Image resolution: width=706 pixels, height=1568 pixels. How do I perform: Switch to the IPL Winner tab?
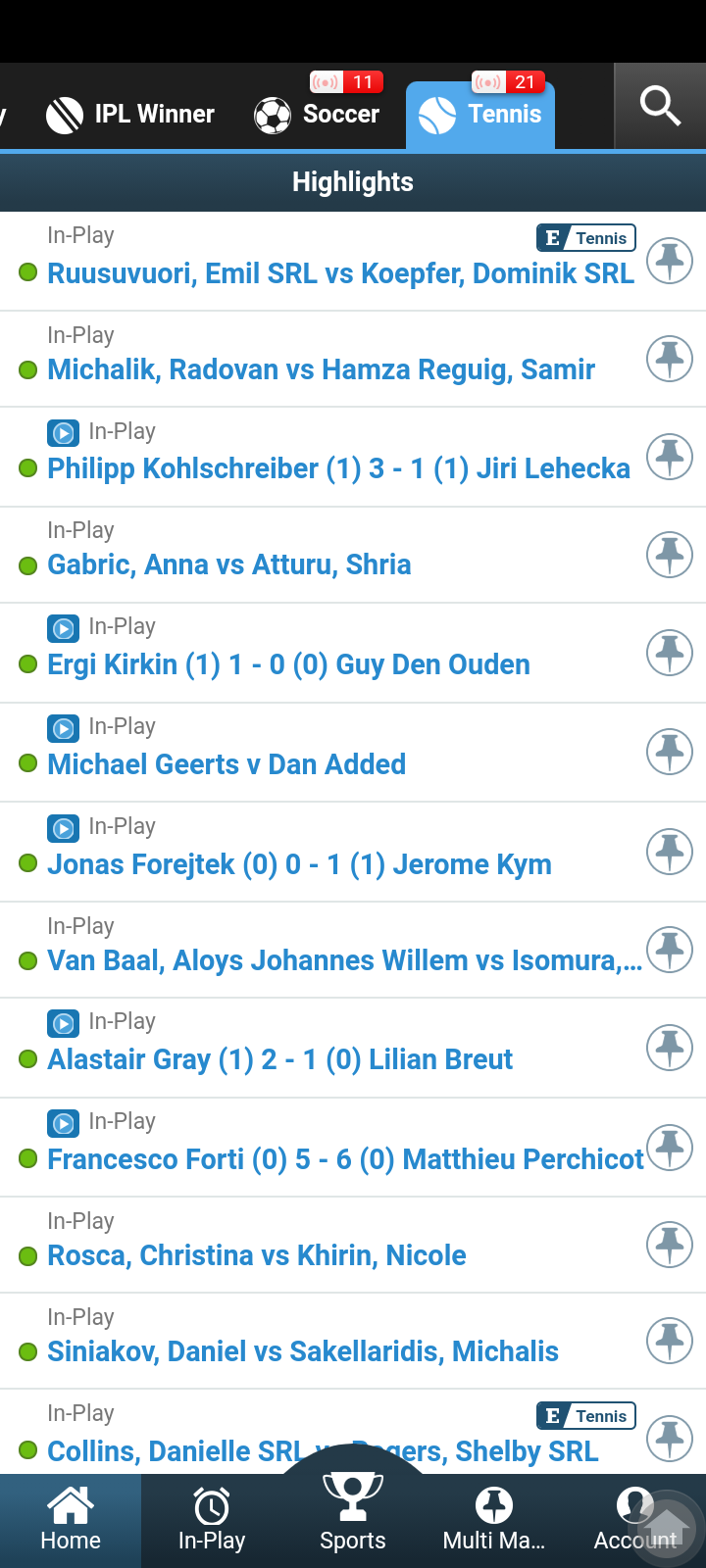click(x=130, y=114)
